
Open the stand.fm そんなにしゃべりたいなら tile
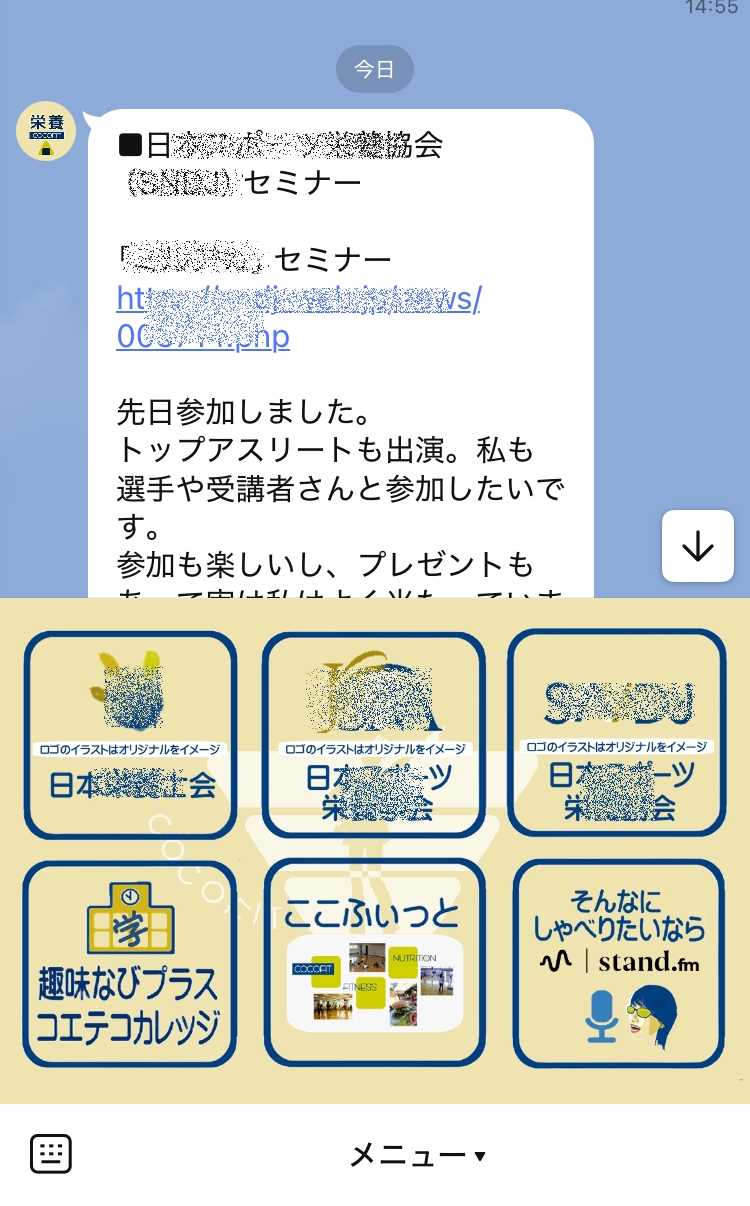point(618,963)
